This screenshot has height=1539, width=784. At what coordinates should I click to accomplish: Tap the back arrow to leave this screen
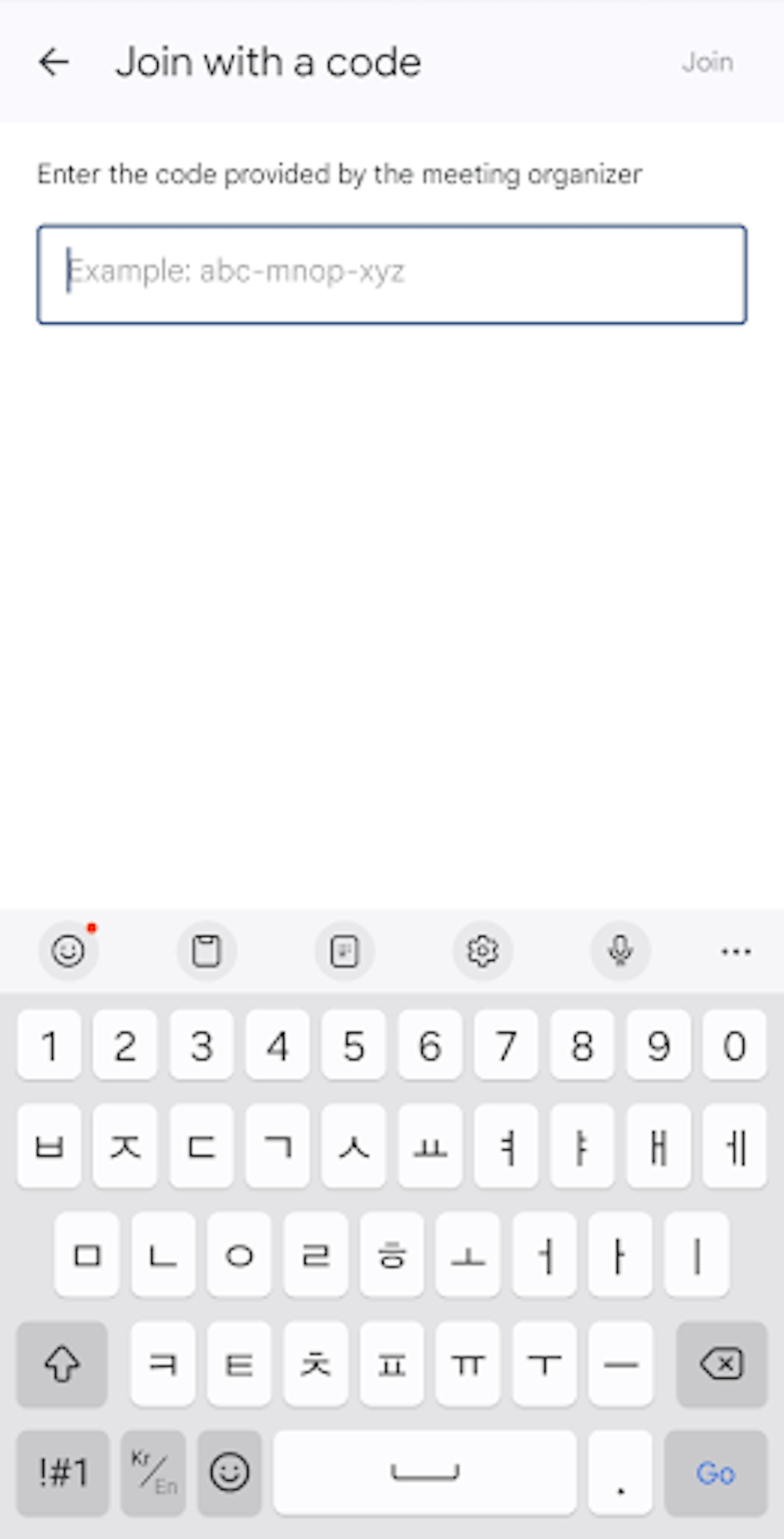click(54, 62)
